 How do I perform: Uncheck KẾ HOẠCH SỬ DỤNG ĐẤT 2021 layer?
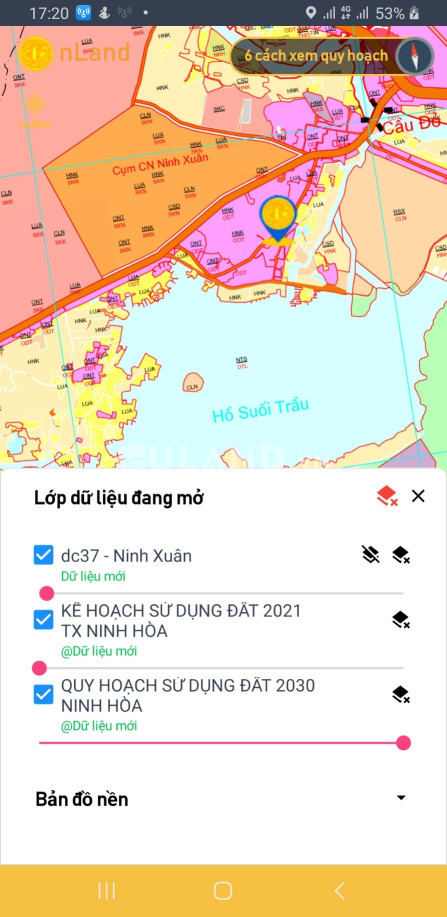(x=43, y=620)
